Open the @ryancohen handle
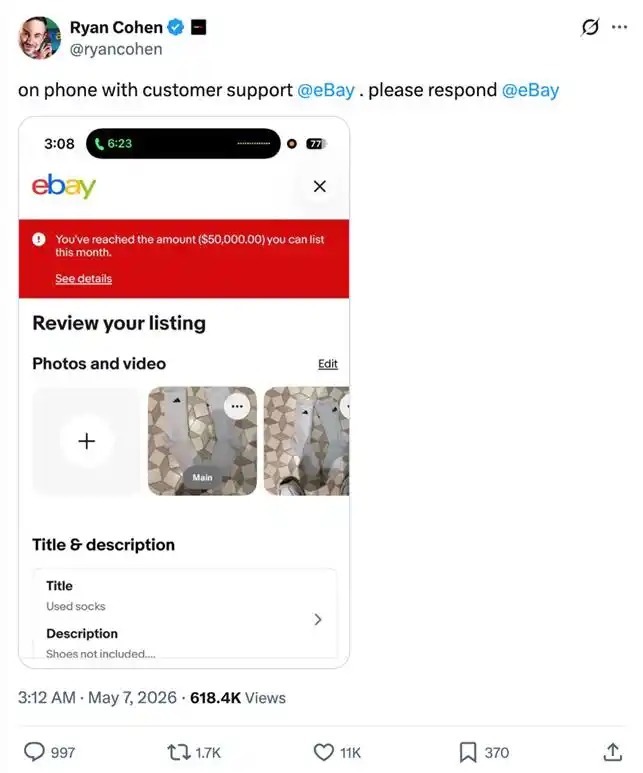Image resolution: width=643 pixels, height=773 pixels. click(116, 49)
